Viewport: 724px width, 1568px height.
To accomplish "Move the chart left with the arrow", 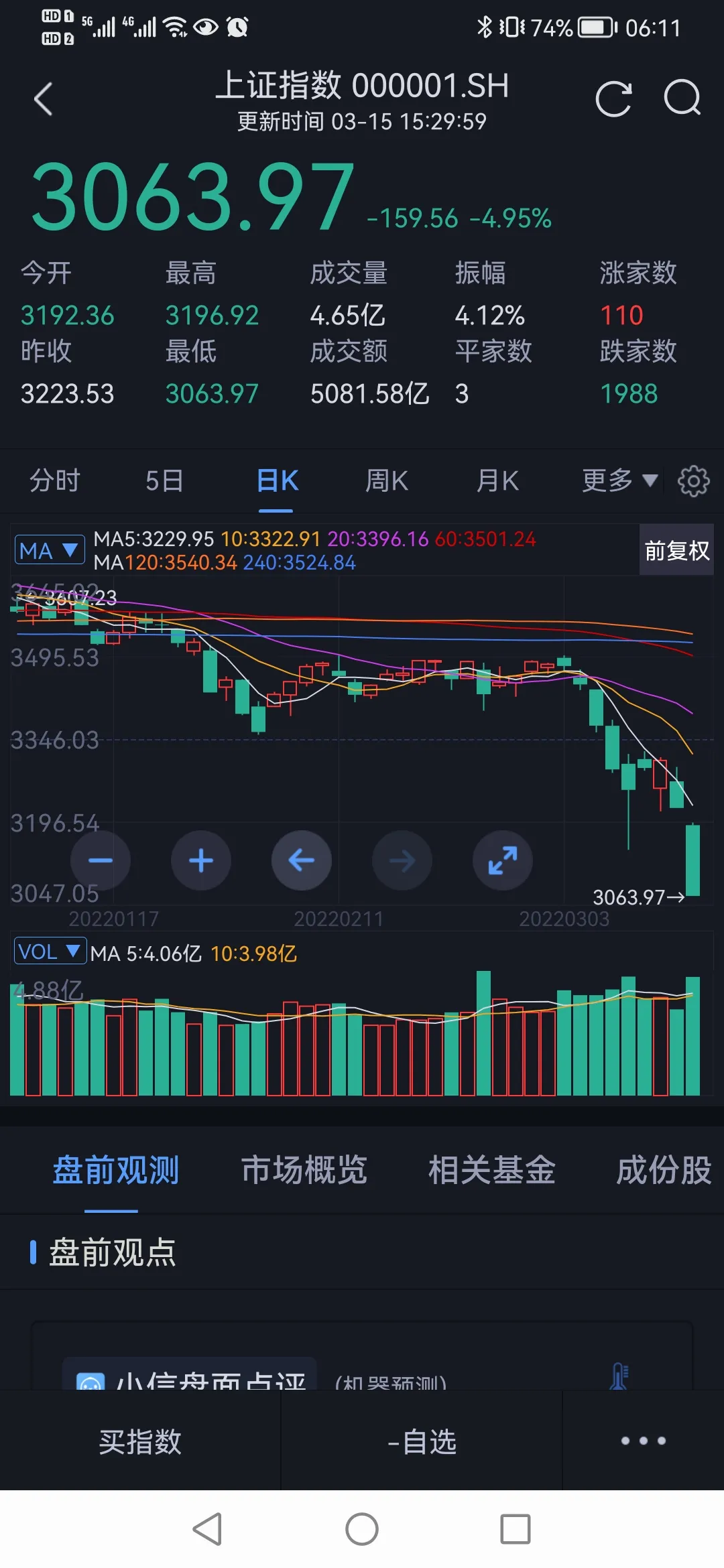I will 302,860.
